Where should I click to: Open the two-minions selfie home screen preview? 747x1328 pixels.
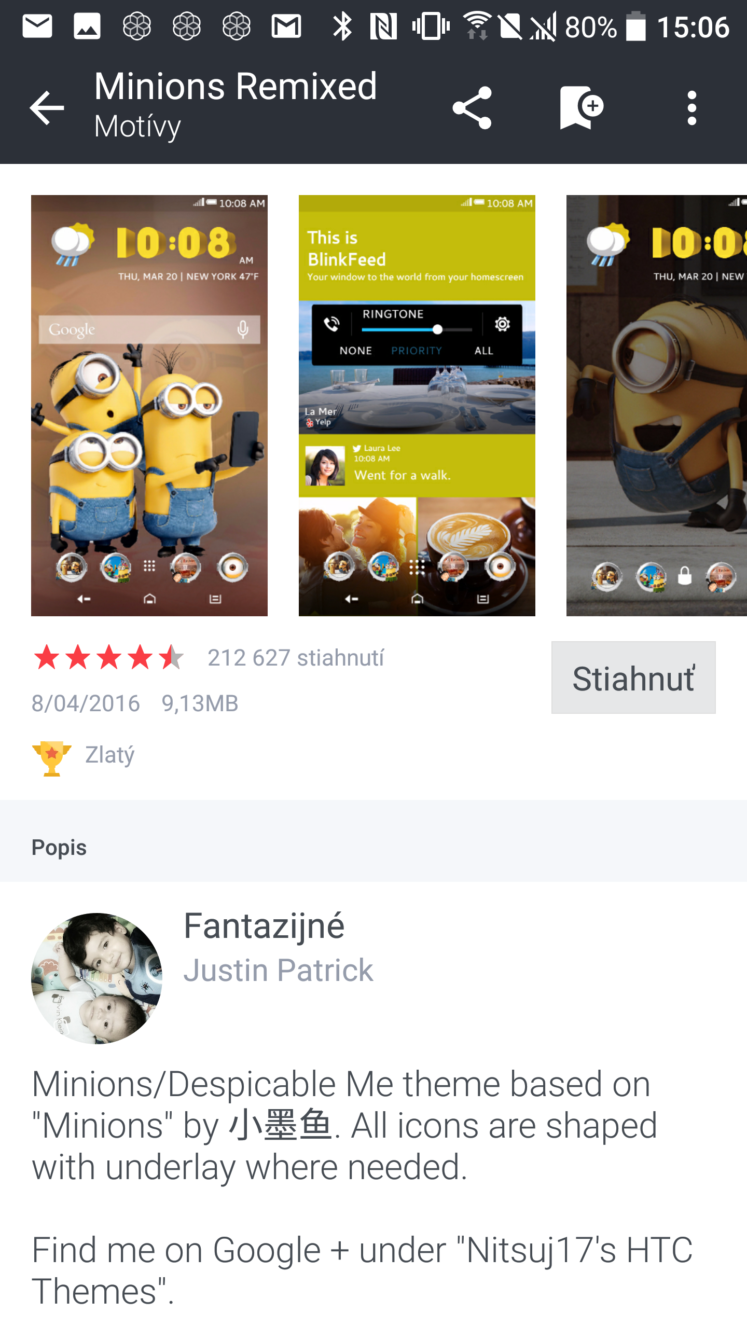pyautogui.click(x=149, y=405)
